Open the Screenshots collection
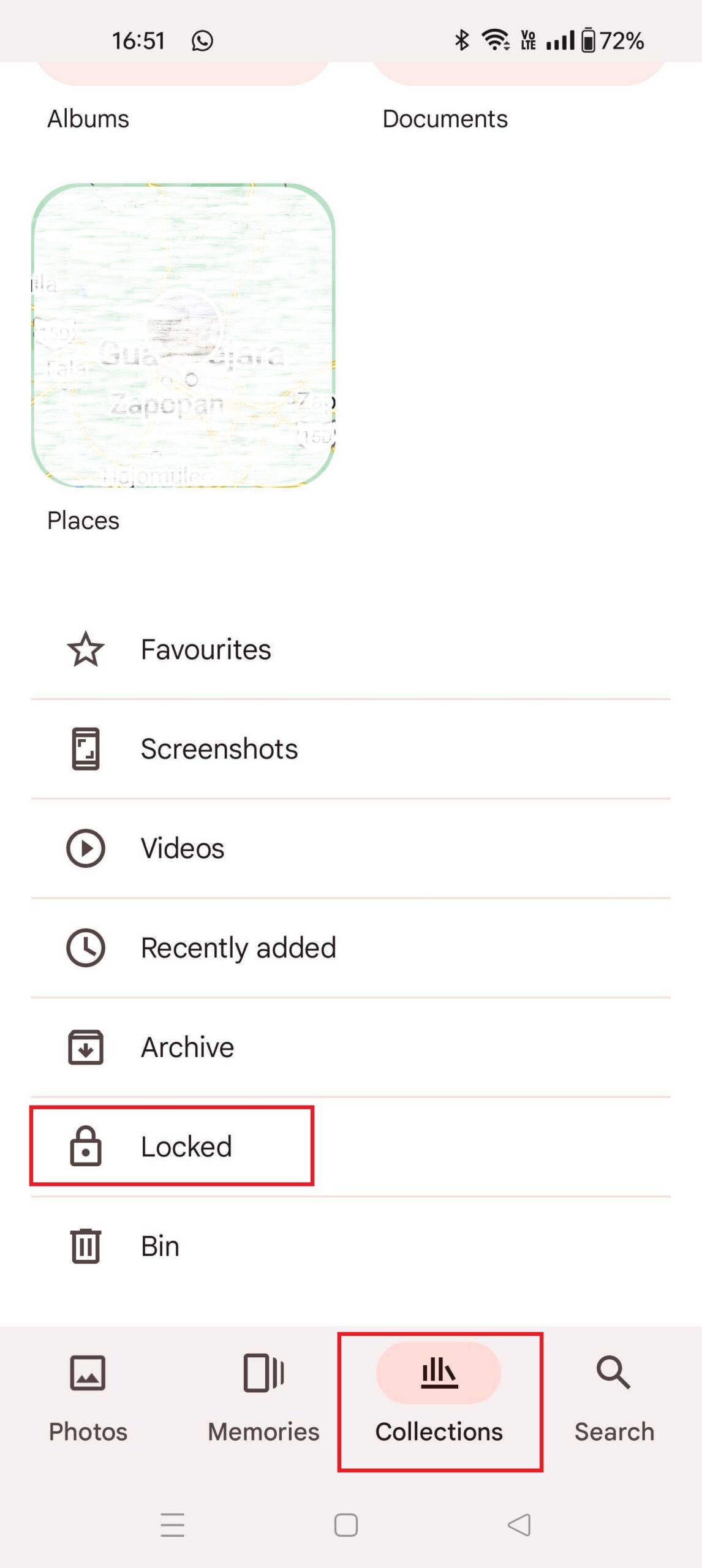Screen dimensions: 702x1568 pos(351,748)
